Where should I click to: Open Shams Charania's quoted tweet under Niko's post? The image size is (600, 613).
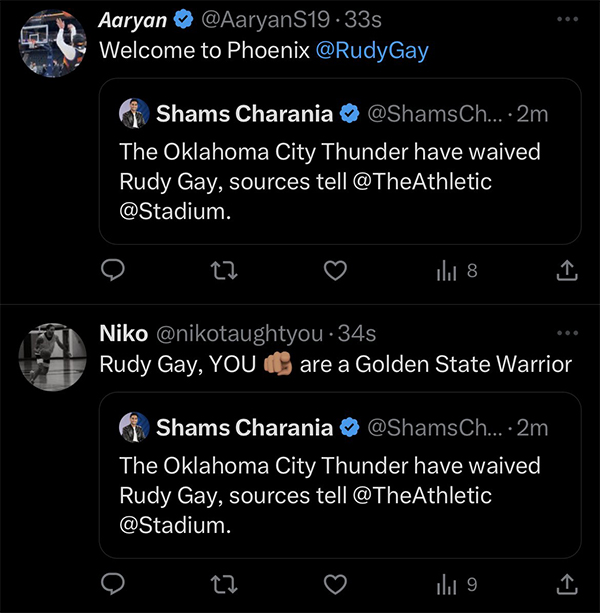[340, 475]
